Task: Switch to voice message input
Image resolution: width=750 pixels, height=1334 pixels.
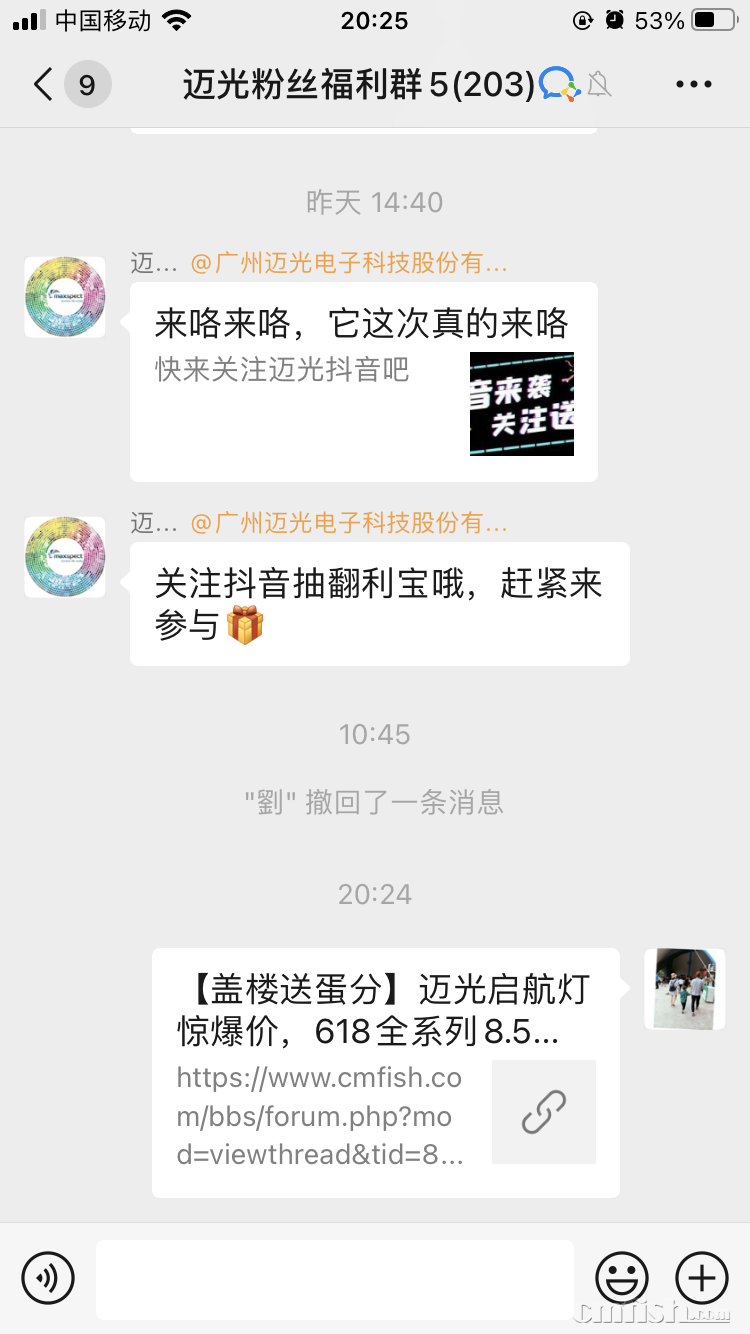Action: (48, 1278)
